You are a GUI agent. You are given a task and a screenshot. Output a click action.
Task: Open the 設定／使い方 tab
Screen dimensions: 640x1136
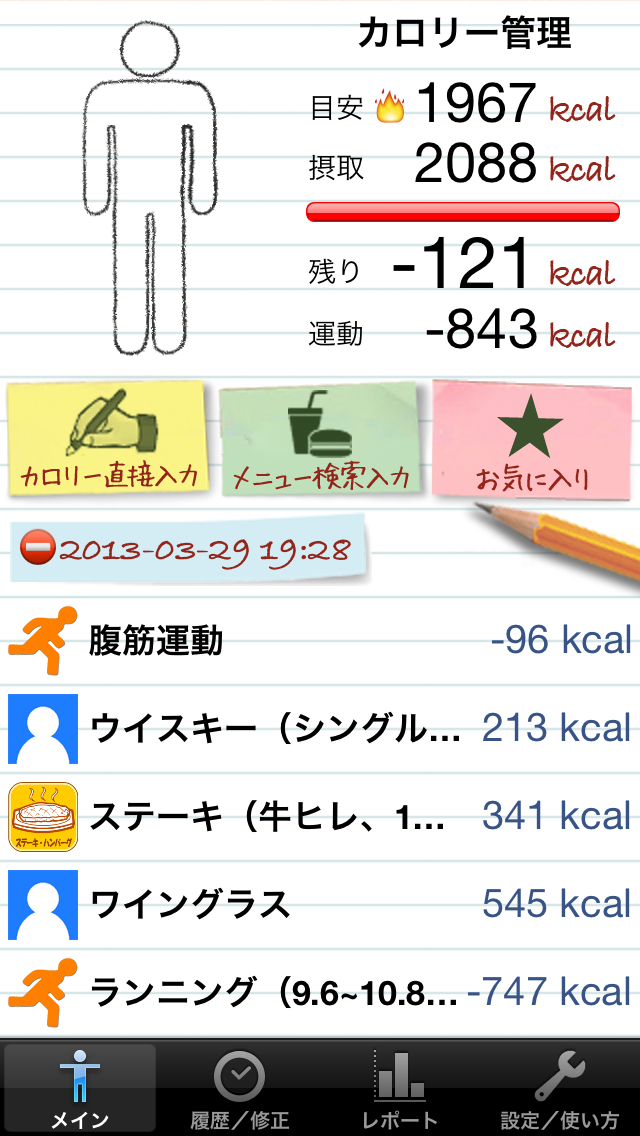coord(560,1088)
